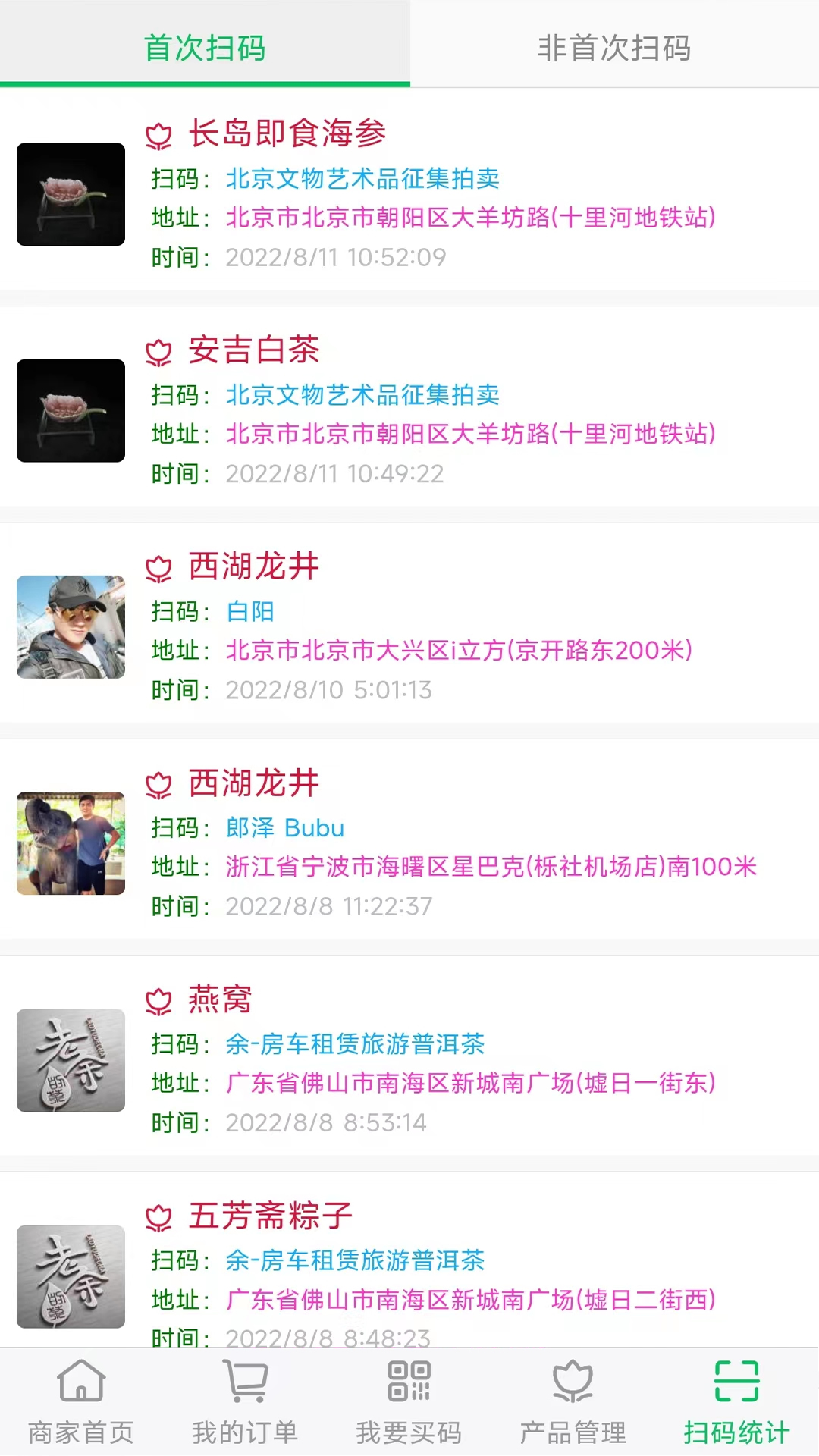The image size is (819, 1456).
Task: Click the flower icon next to 五芳斋粽子
Action: [158, 1216]
